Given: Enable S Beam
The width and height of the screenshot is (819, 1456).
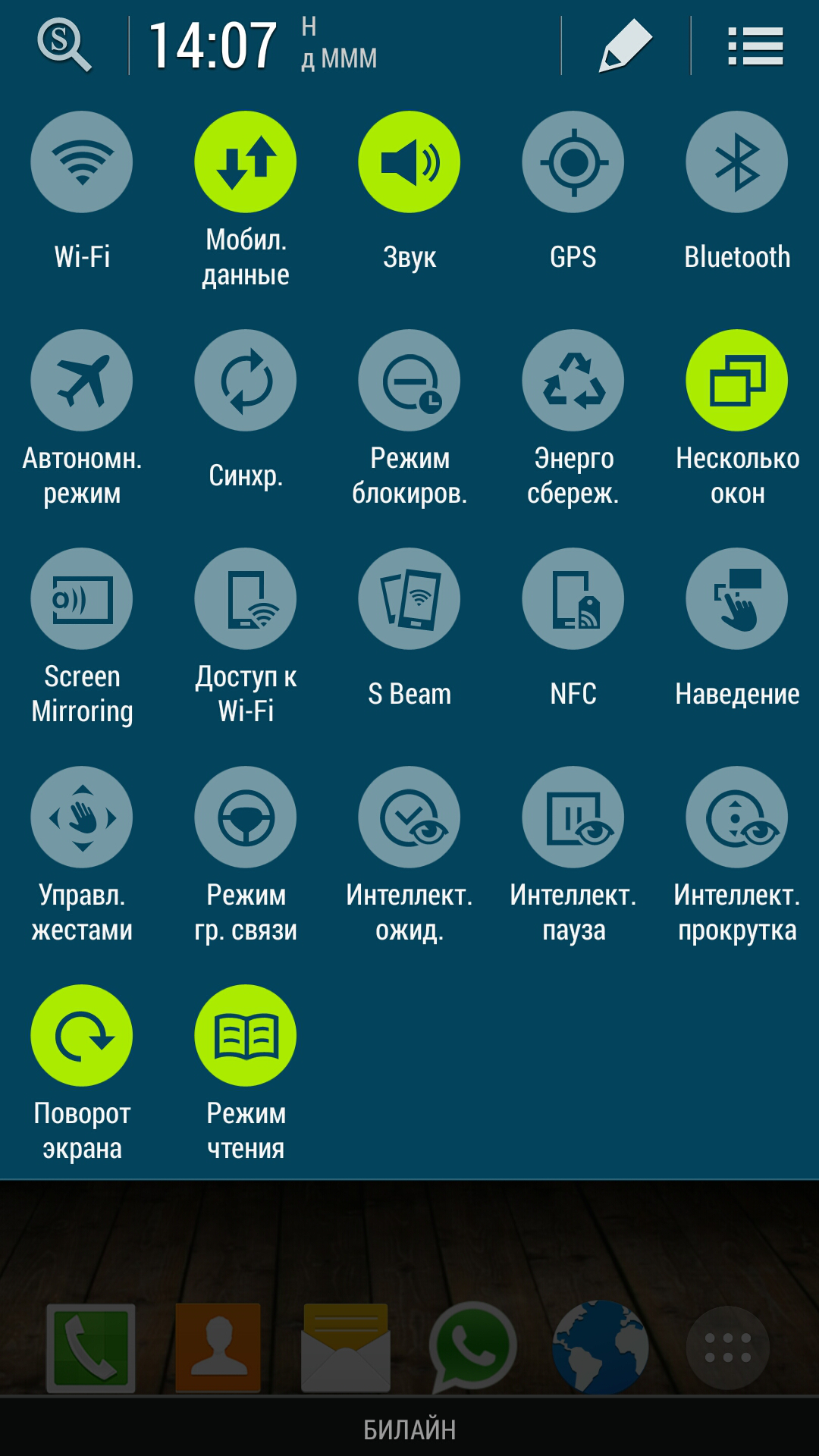Looking at the screenshot, I should tap(409, 599).
